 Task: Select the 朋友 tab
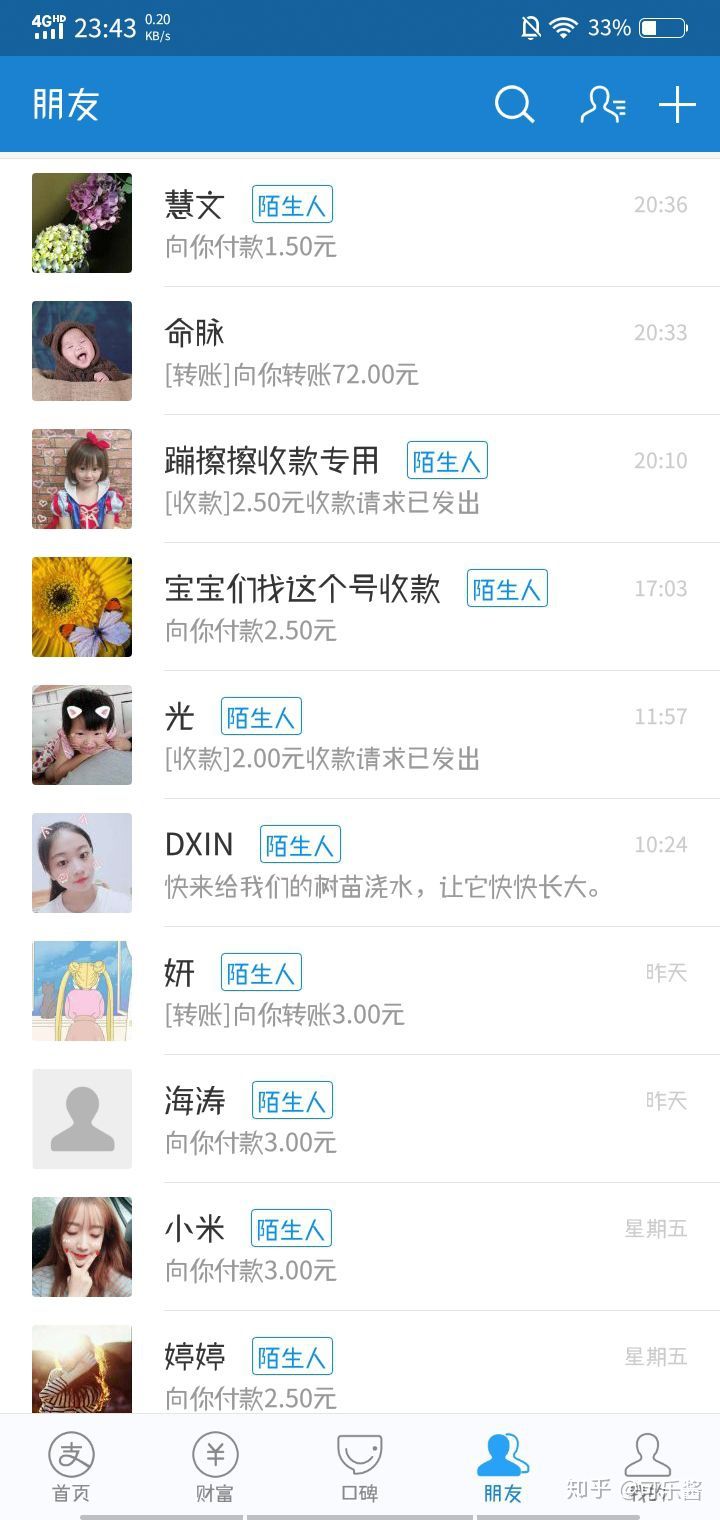pyautogui.click(x=503, y=1466)
